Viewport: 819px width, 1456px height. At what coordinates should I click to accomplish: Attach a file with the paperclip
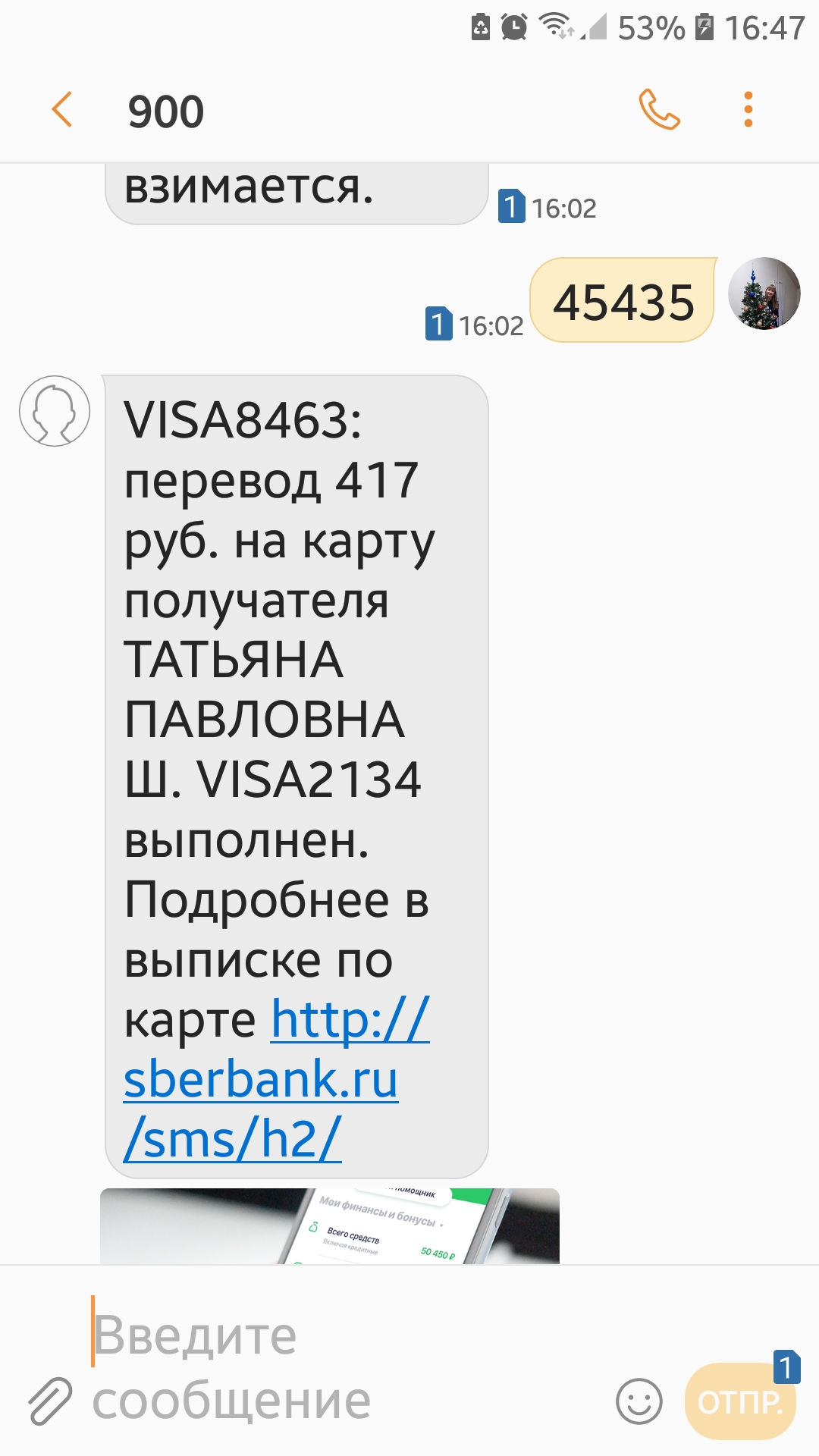[x=50, y=1401]
